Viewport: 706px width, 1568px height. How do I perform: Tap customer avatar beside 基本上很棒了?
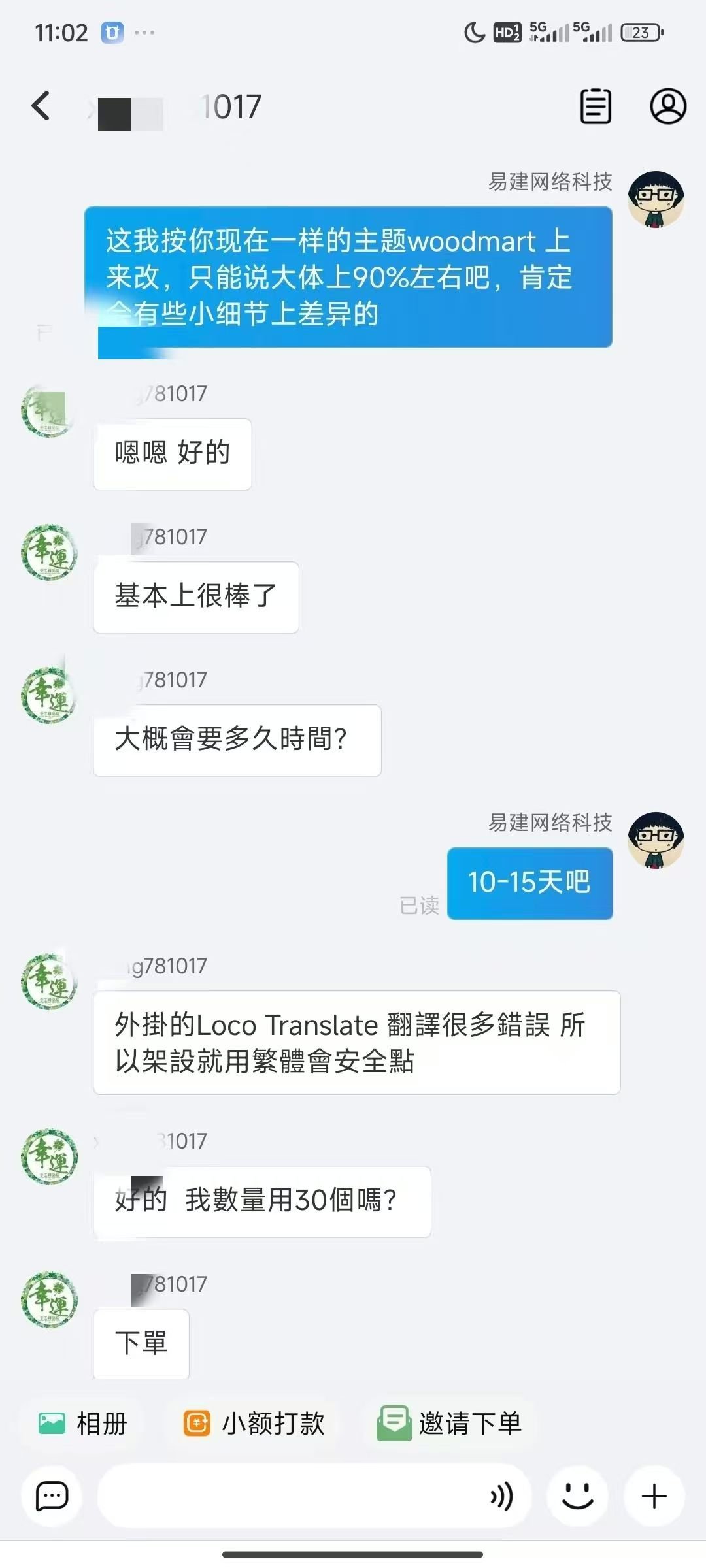point(49,553)
